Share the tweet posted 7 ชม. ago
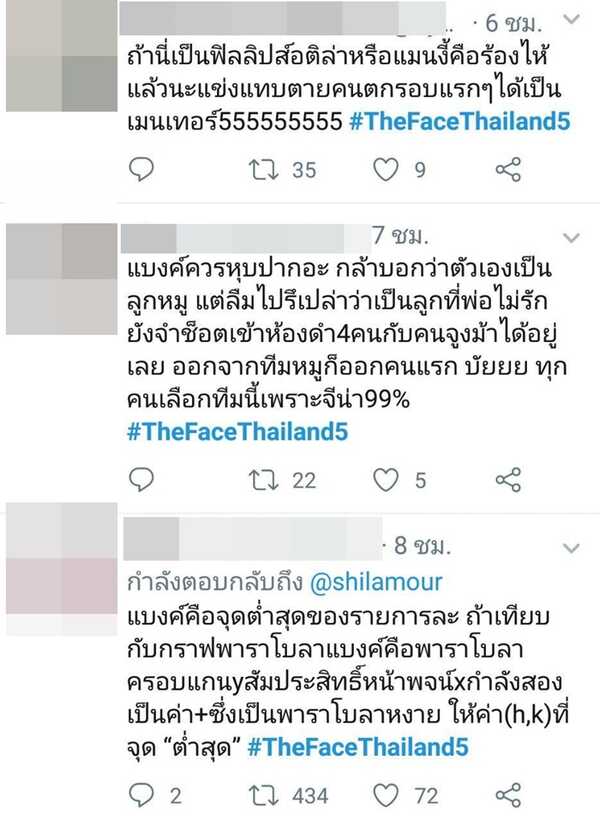The image size is (600, 821). point(508,480)
